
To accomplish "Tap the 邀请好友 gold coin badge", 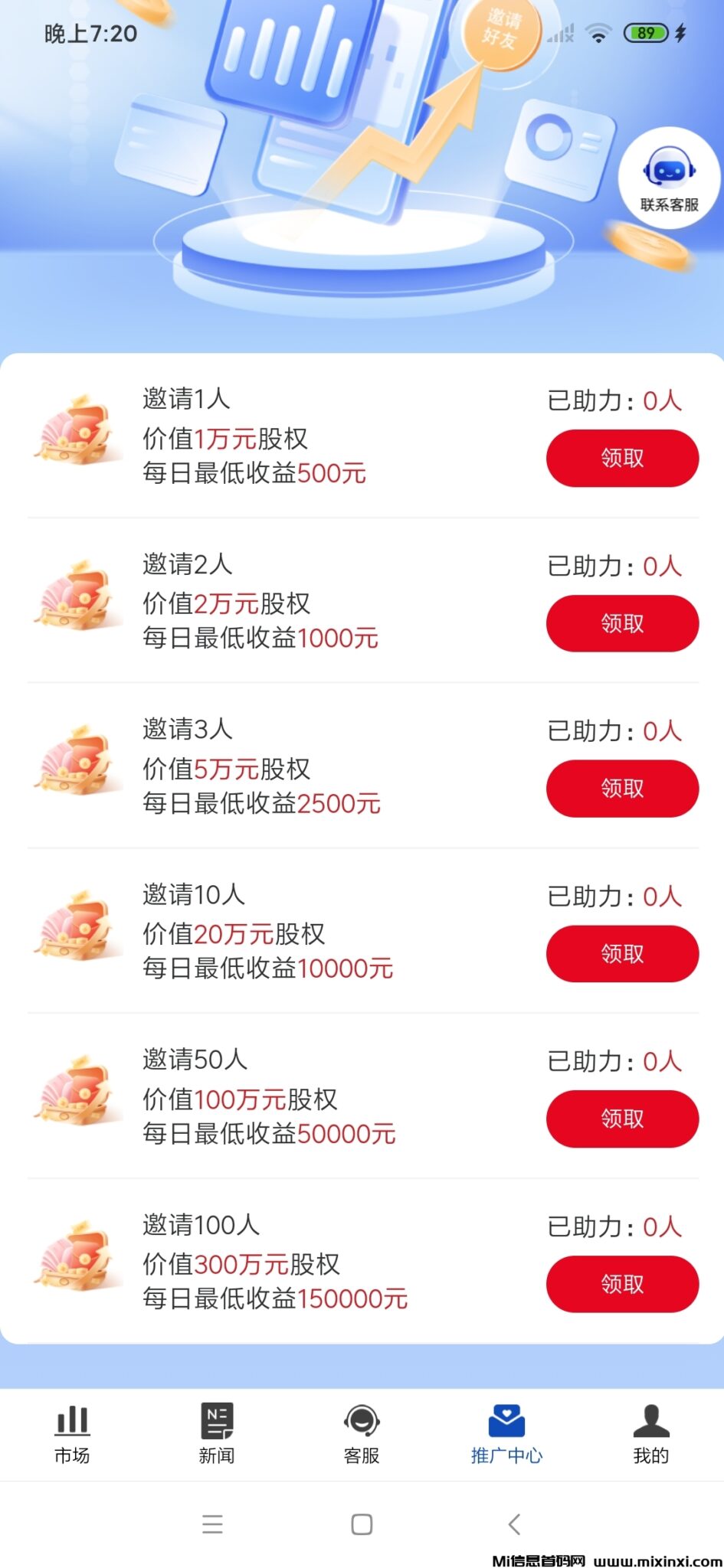I will (x=502, y=34).
